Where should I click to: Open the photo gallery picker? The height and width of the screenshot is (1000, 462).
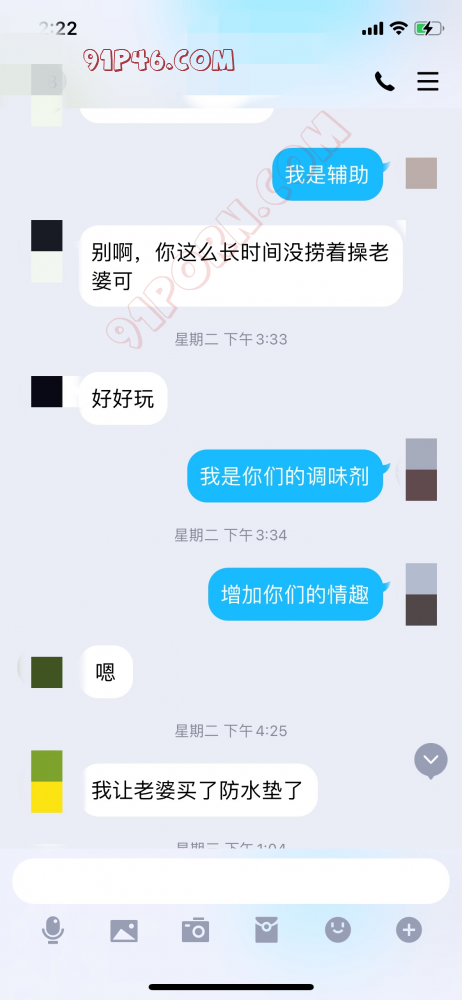pos(124,930)
